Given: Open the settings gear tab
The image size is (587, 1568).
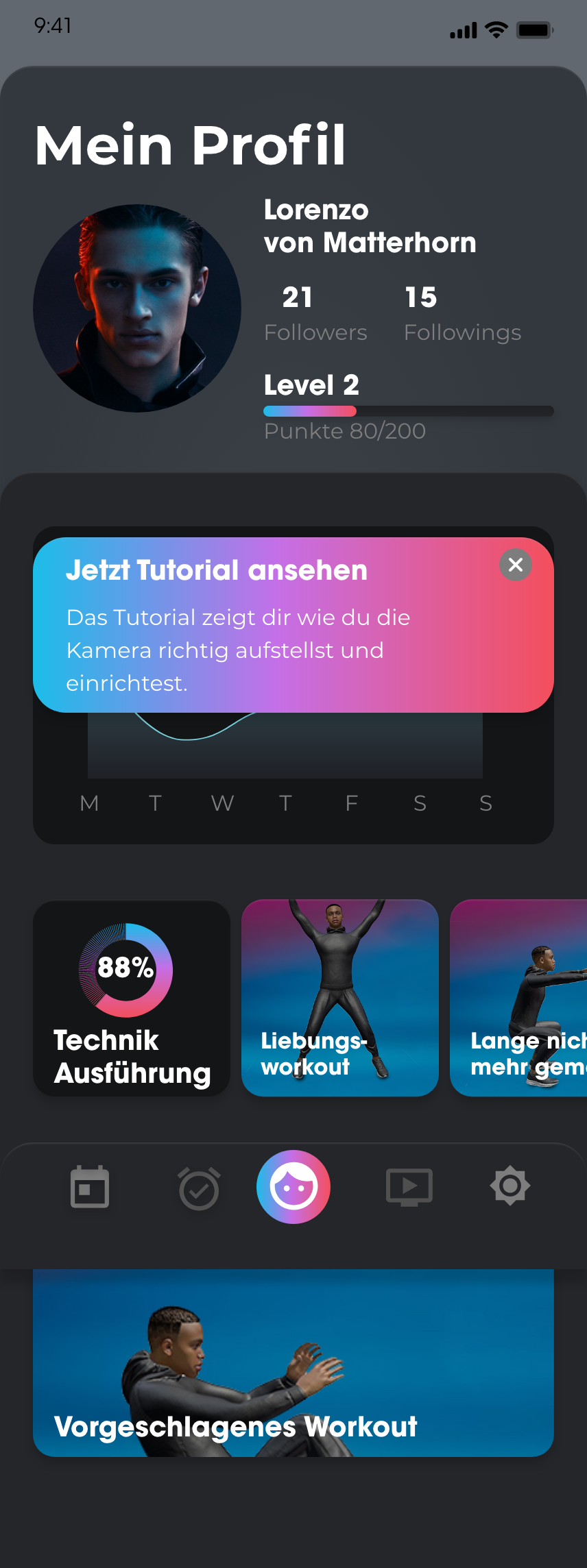Looking at the screenshot, I should [x=510, y=1186].
